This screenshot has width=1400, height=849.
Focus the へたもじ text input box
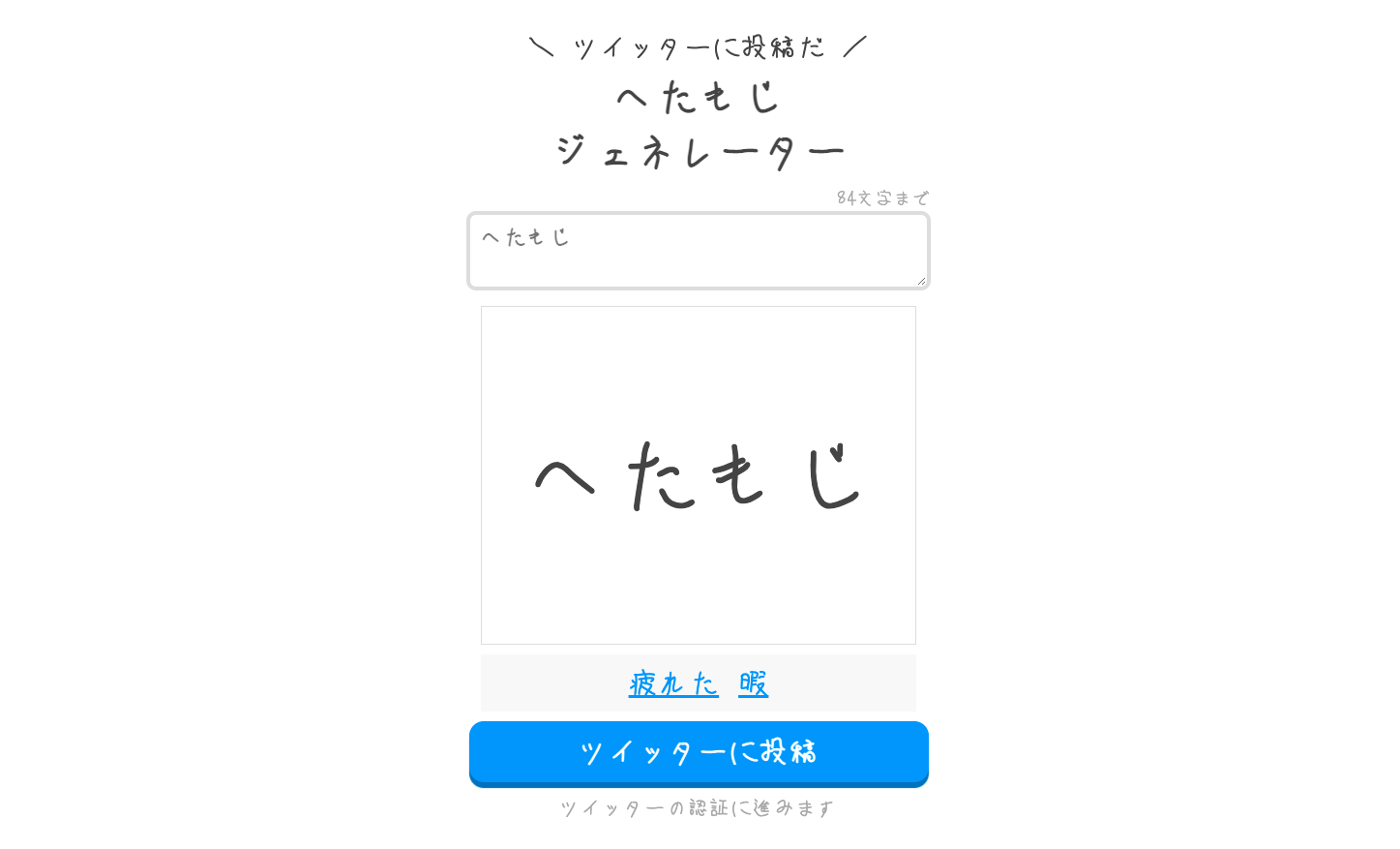pos(698,251)
